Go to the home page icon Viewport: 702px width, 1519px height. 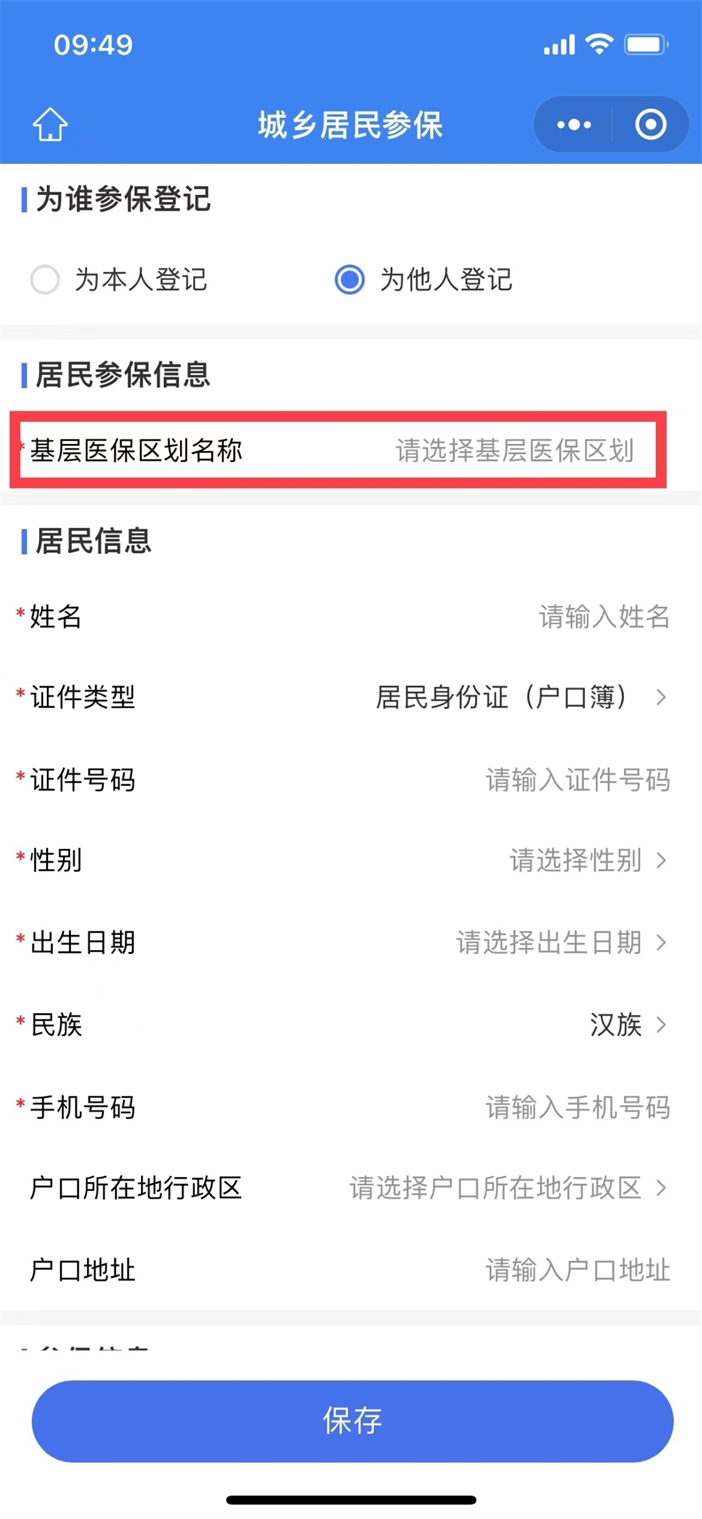click(x=50, y=125)
